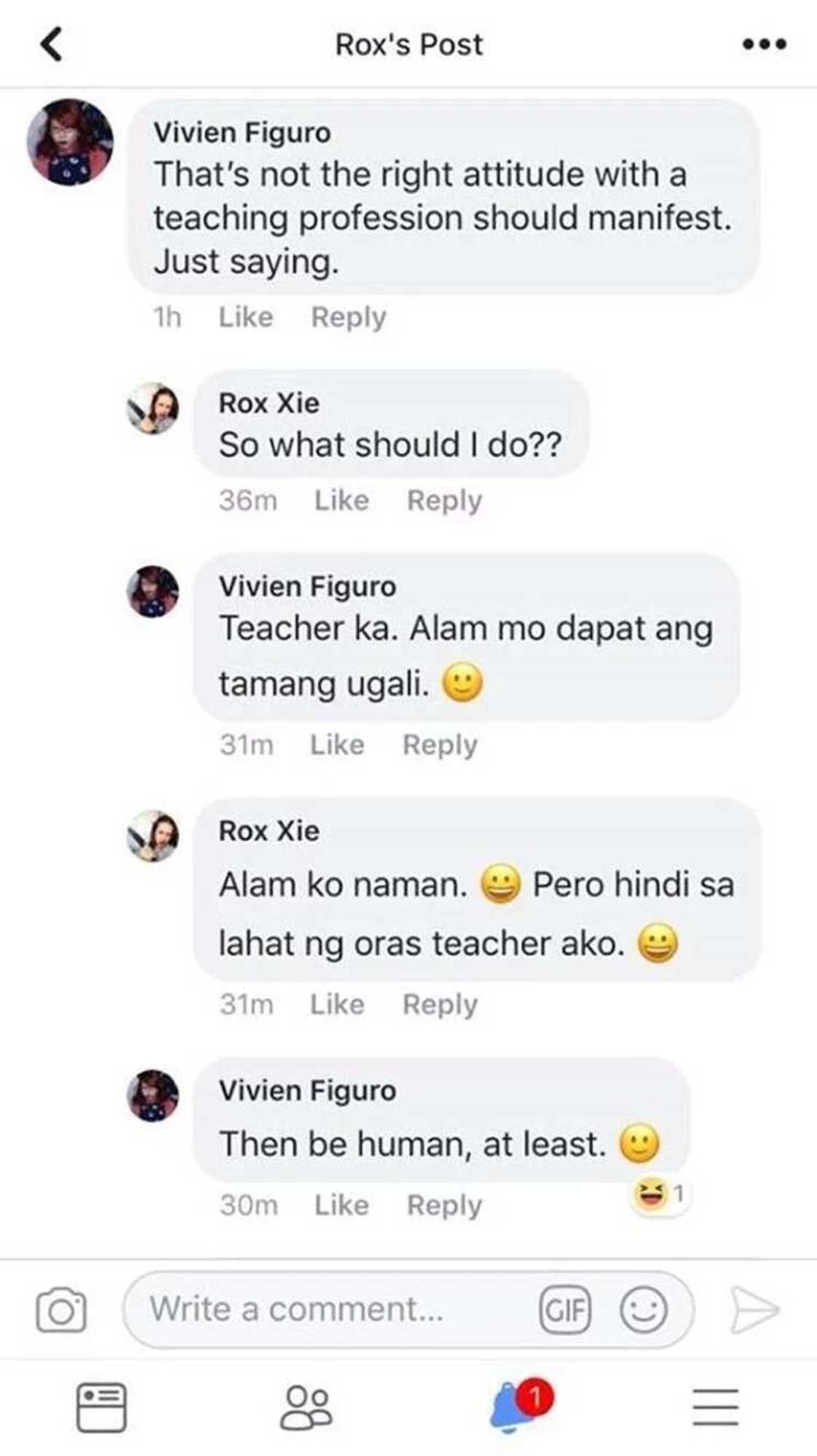Image resolution: width=817 pixels, height=1456 pixels.
Task: Go back from Rox's Post
Action: [52, 45]
